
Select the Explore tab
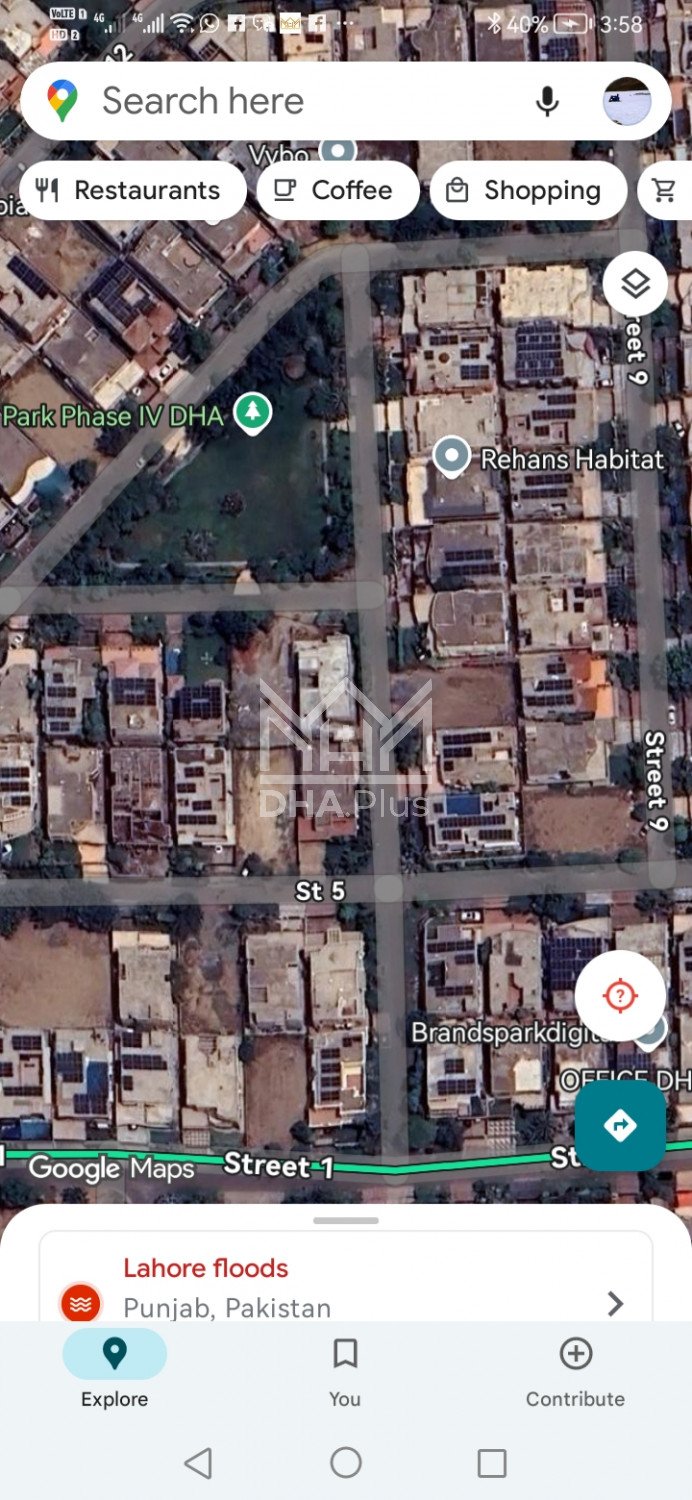(114, 1372)
